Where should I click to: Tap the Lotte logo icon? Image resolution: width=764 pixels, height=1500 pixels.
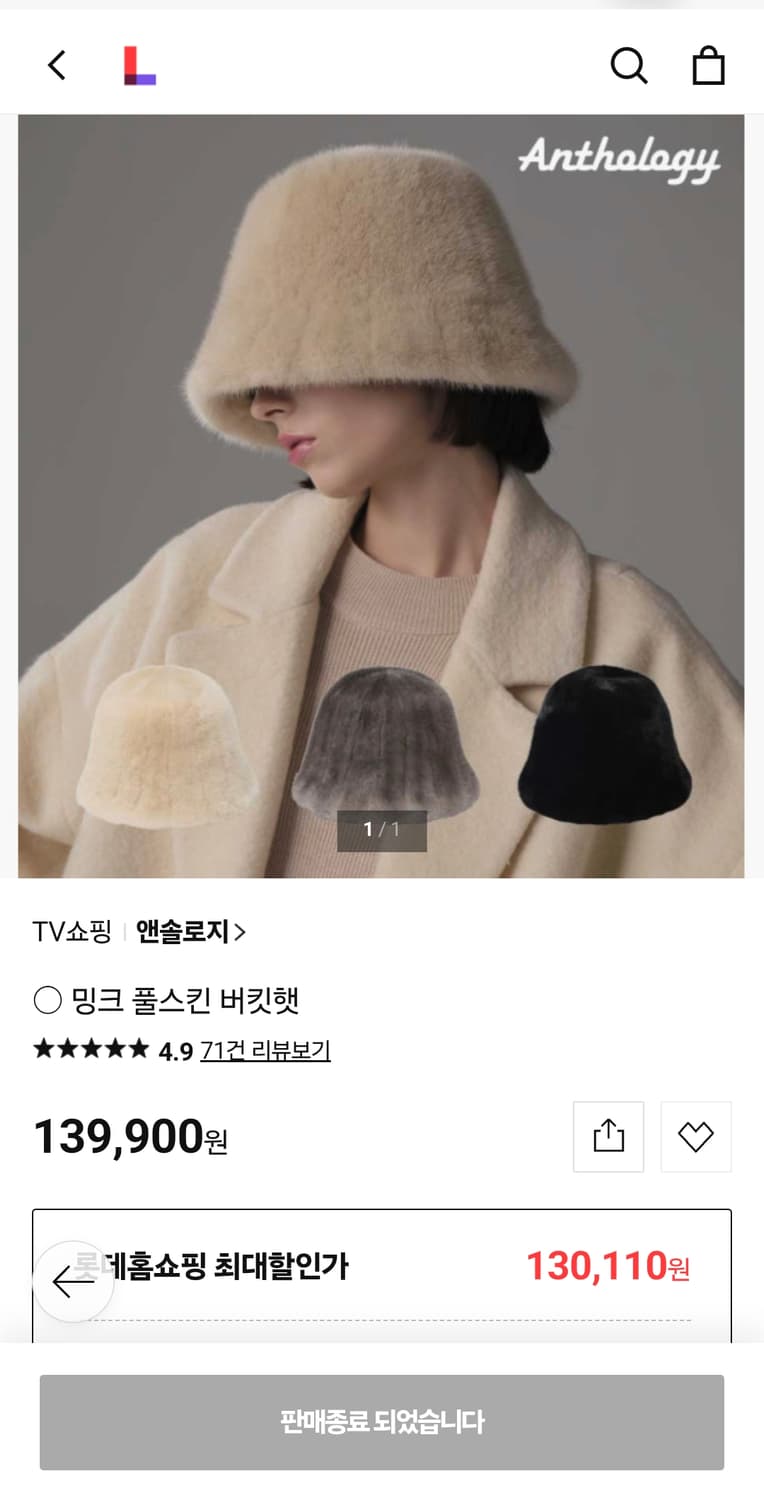click(x=141, y=63)
